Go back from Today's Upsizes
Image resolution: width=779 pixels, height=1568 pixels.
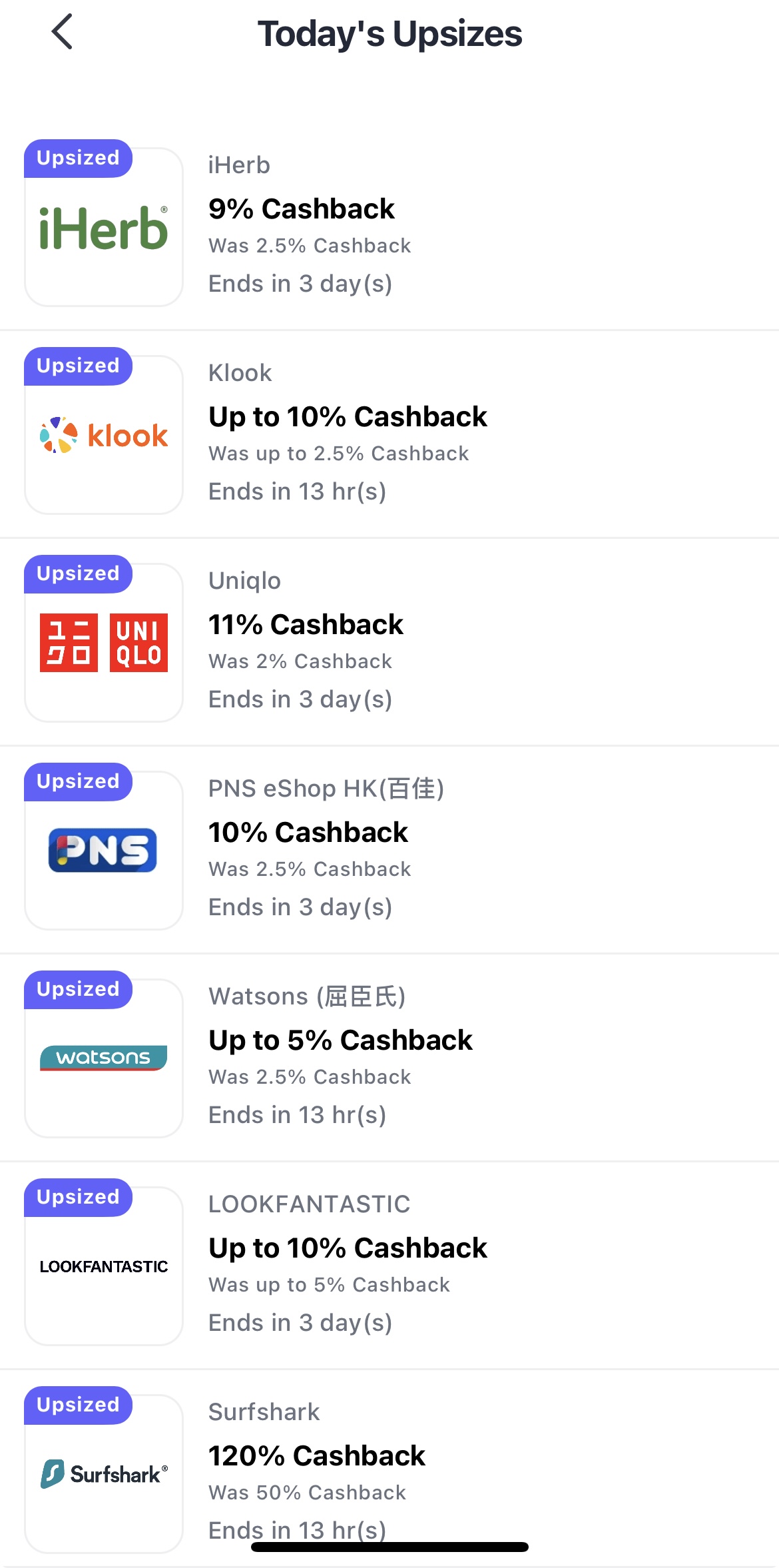pos(62,32)
